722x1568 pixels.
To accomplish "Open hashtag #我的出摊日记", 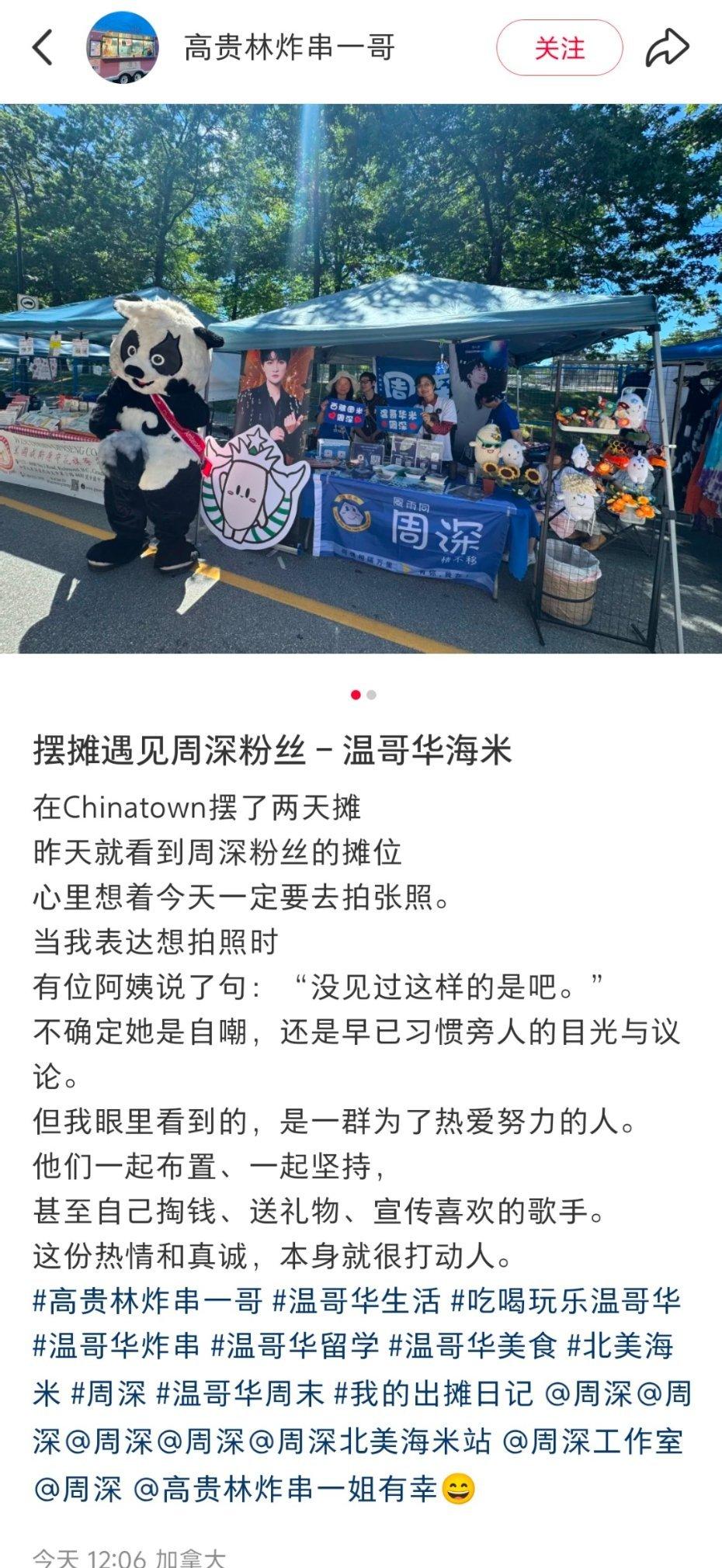I will (x=433, y=1393).
